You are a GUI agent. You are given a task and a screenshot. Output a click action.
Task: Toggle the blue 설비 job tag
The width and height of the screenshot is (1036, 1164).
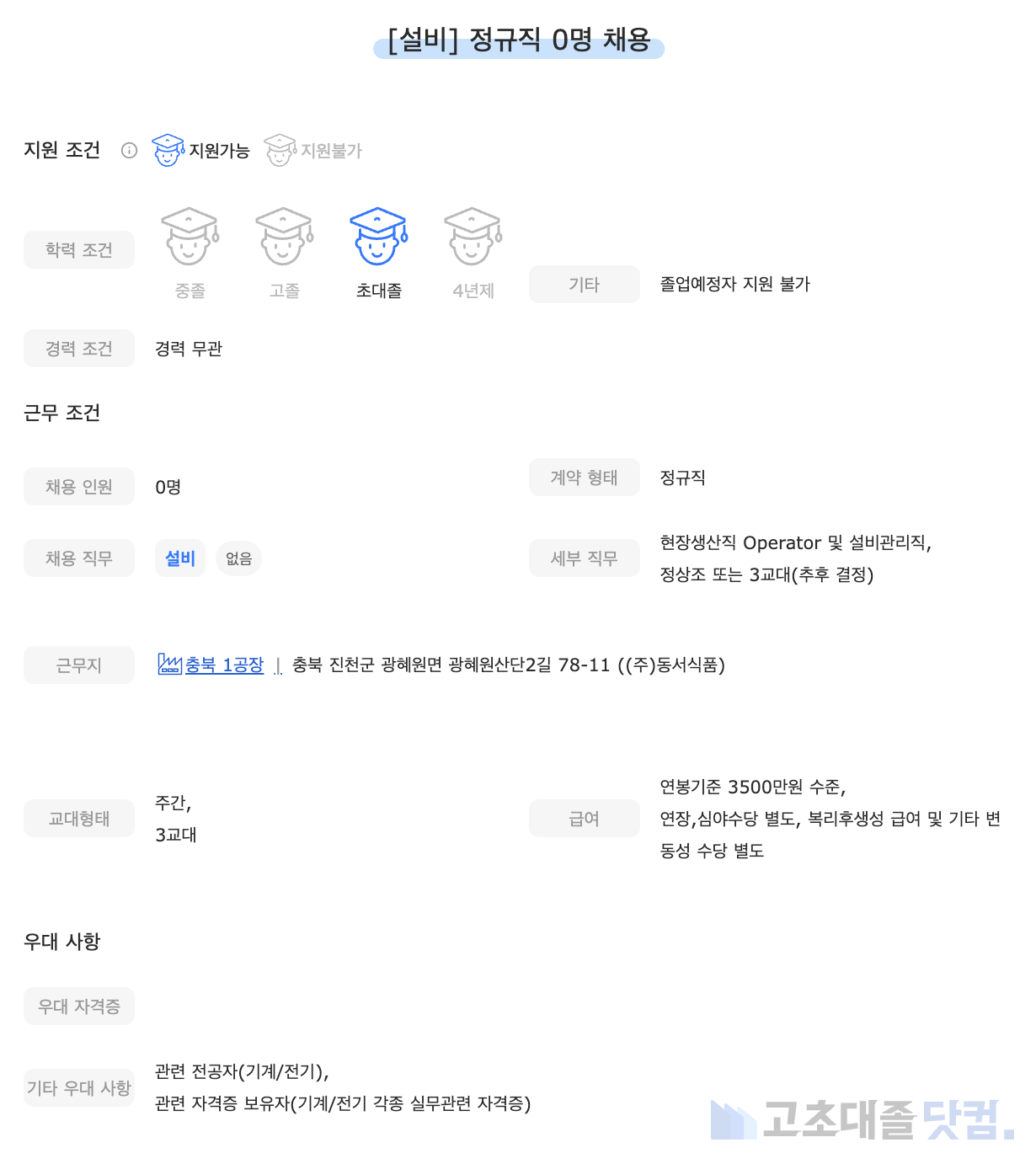point(179,558)
